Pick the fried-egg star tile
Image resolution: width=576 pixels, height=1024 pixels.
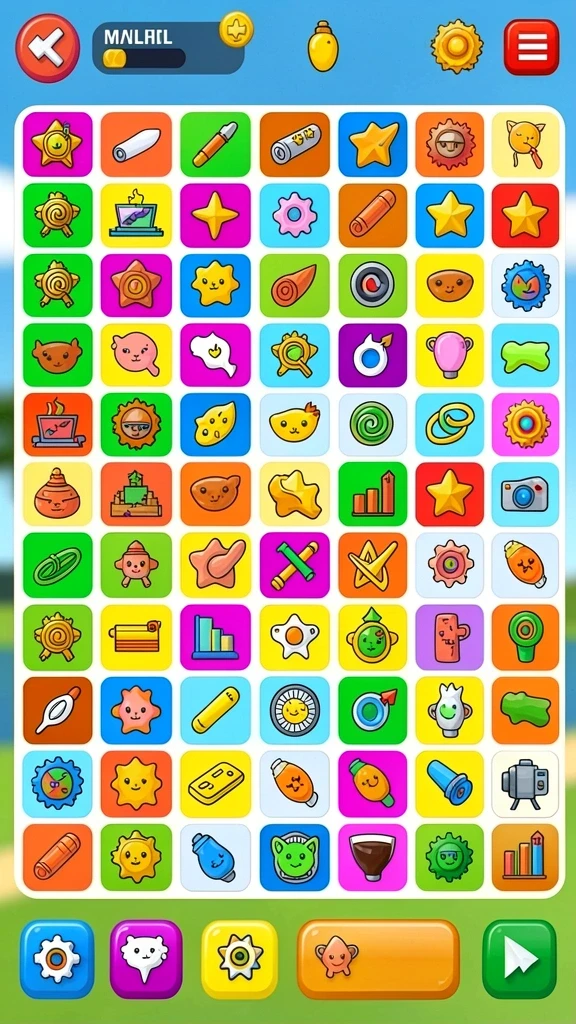294,637
